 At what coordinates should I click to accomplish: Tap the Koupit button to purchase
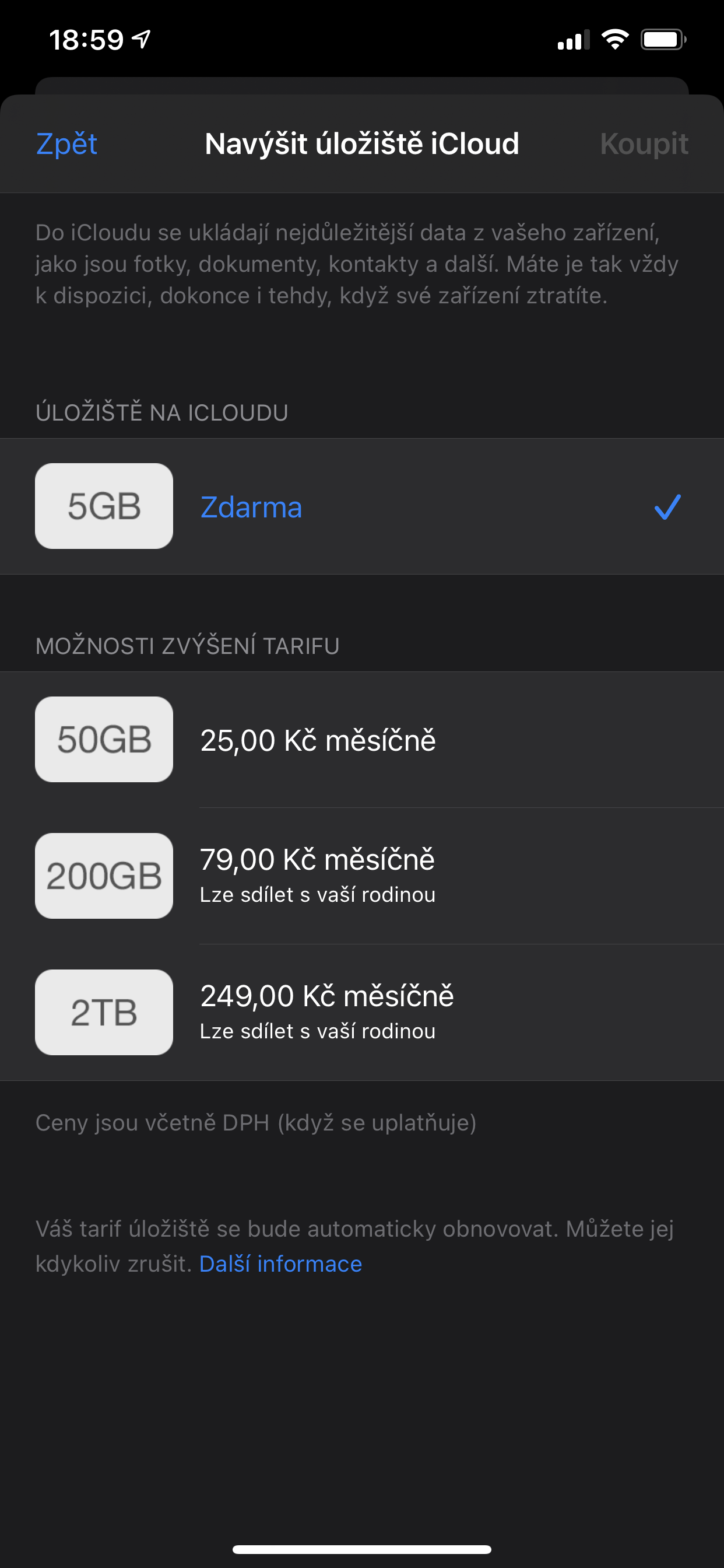pyautogui.click(x=644, y=144)
